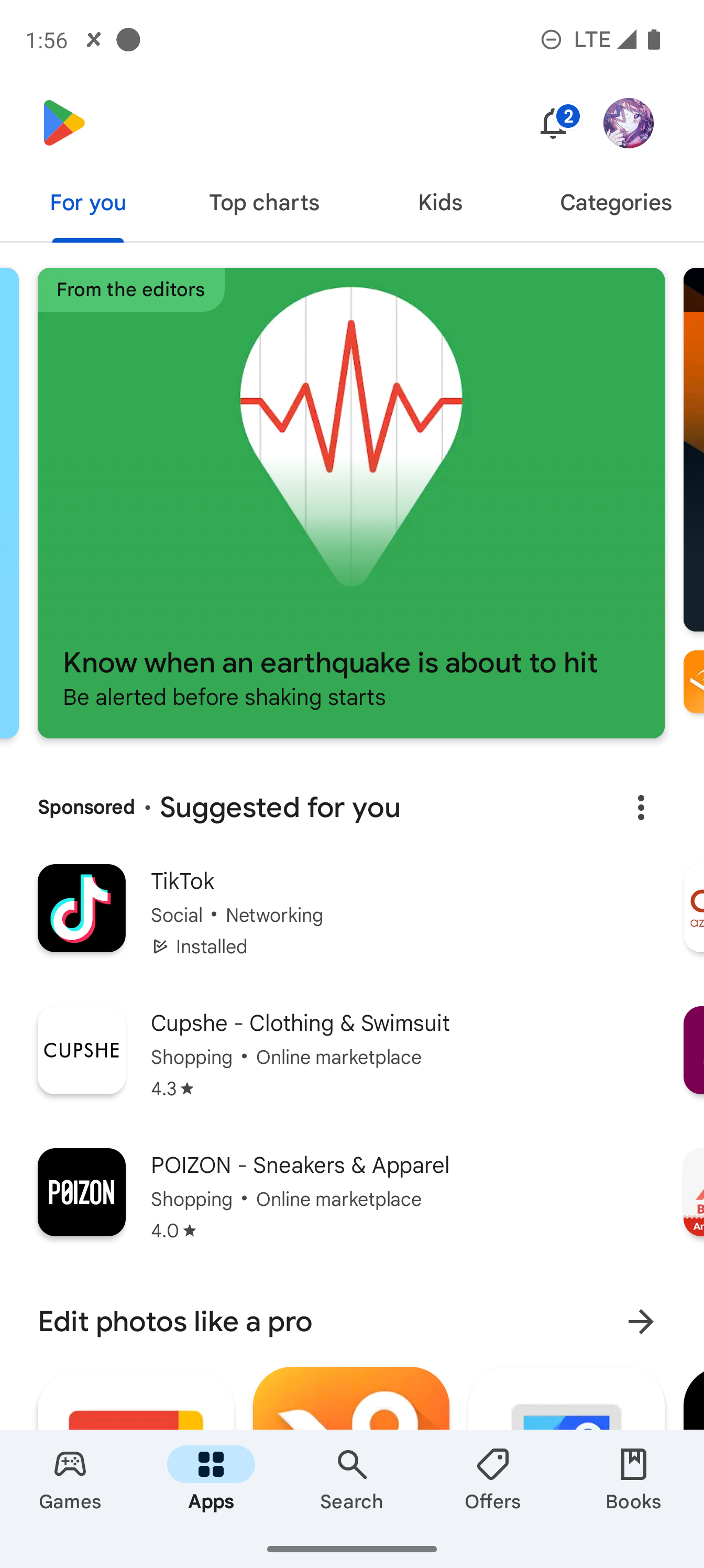Open the earthquake alert editors card
The height and width of the screenshot is (1568, 704).
(x=351, y=503)
